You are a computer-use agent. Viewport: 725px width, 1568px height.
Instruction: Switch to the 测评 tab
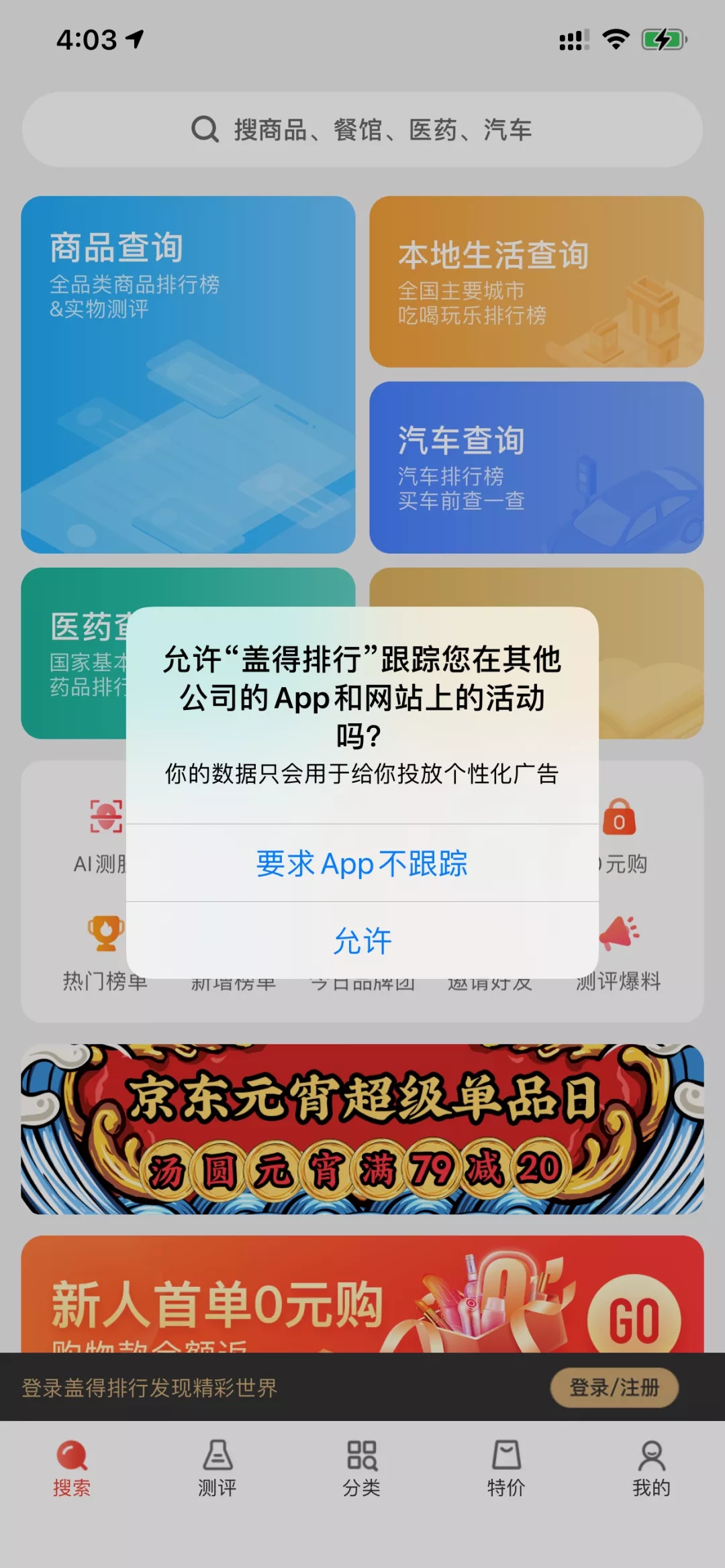(217, 1469)
